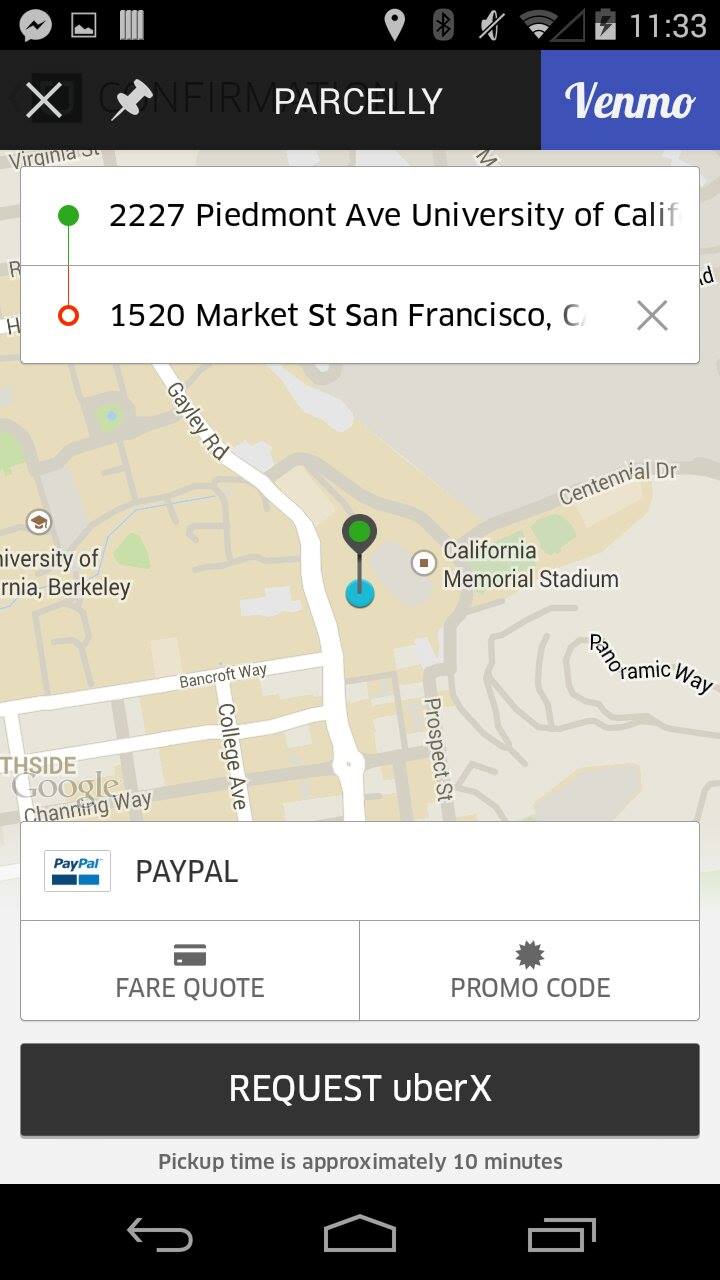Change the PayPal payment method
The width and height of the screenshot is (720, 1280).
tap(360, 871)
